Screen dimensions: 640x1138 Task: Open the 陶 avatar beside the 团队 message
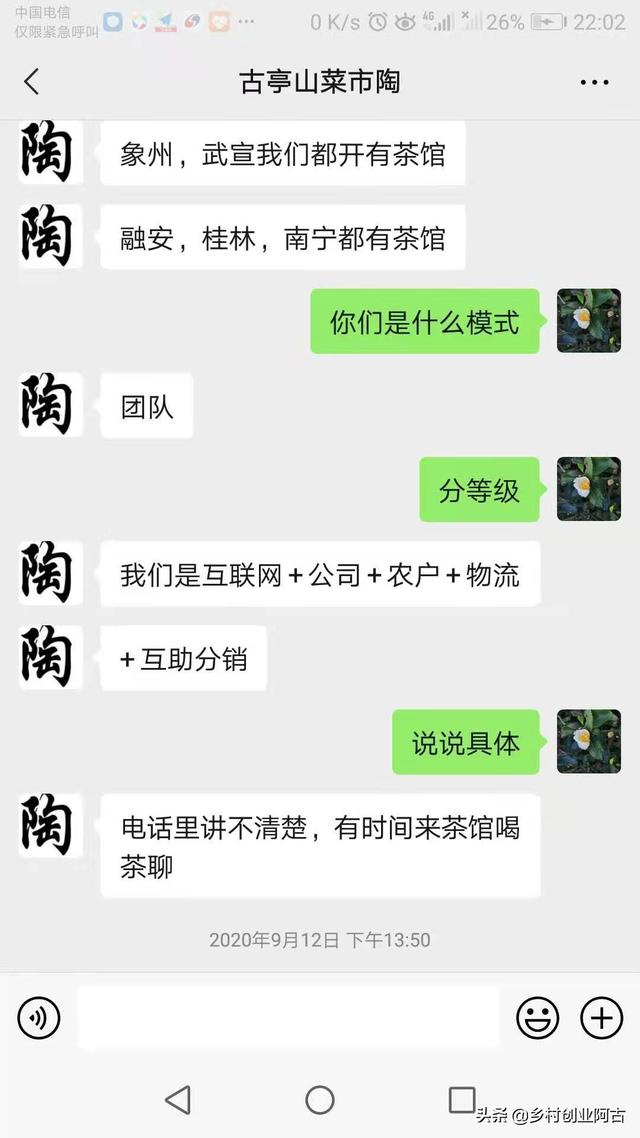point(50,405)
